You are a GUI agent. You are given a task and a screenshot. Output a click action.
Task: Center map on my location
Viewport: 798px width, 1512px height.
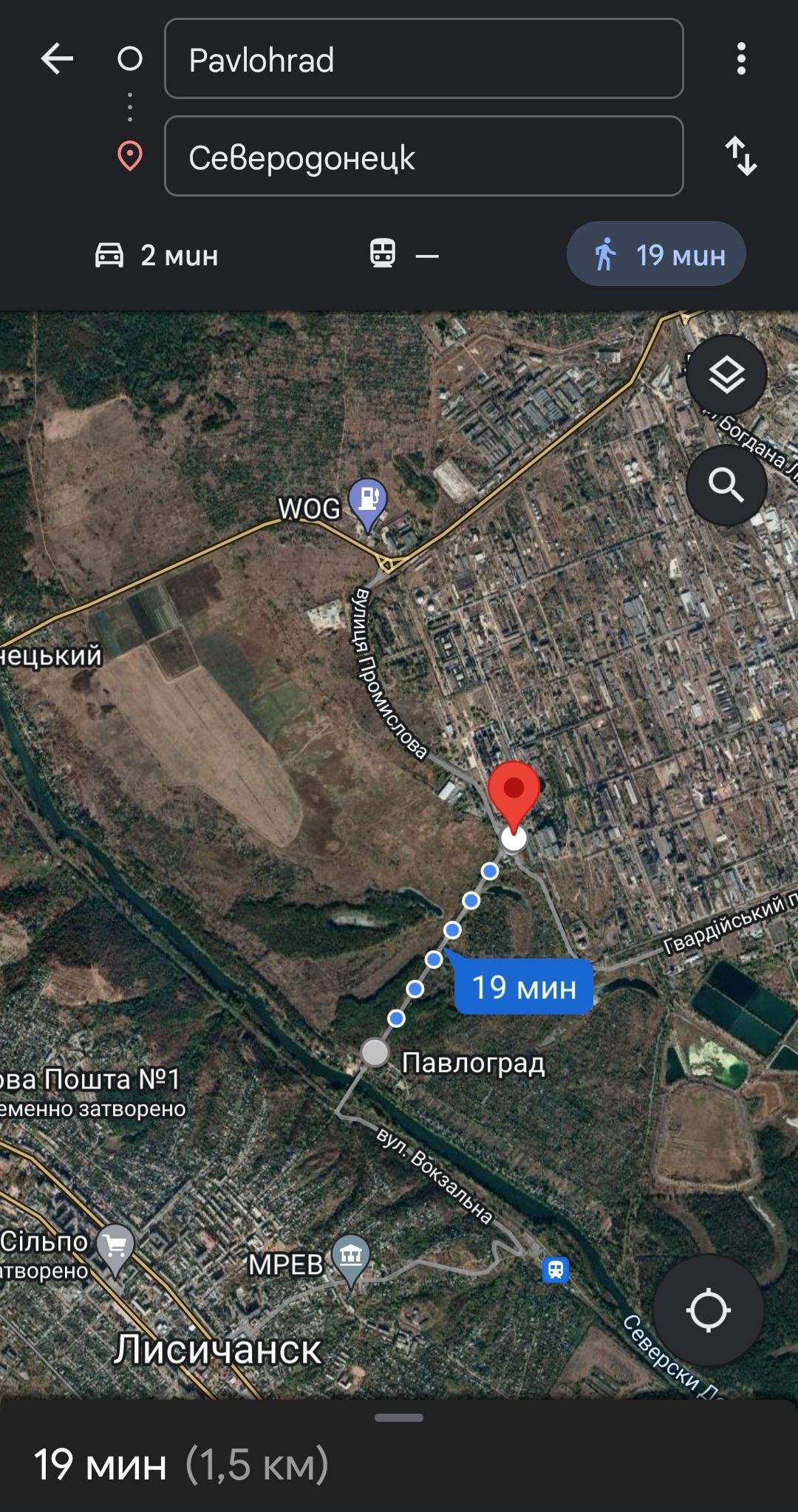pos(708,1310)
